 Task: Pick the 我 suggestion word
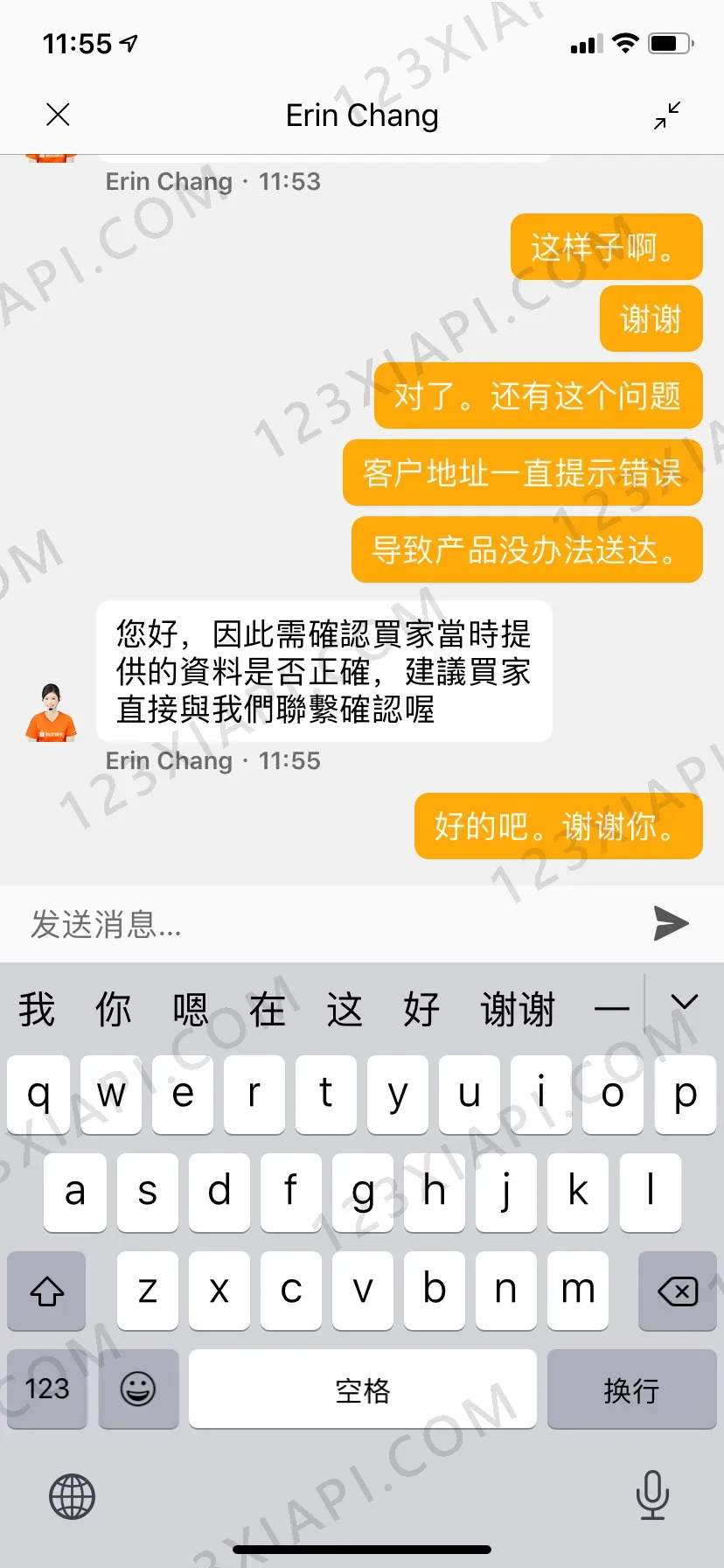click(x=37, y=1010)
